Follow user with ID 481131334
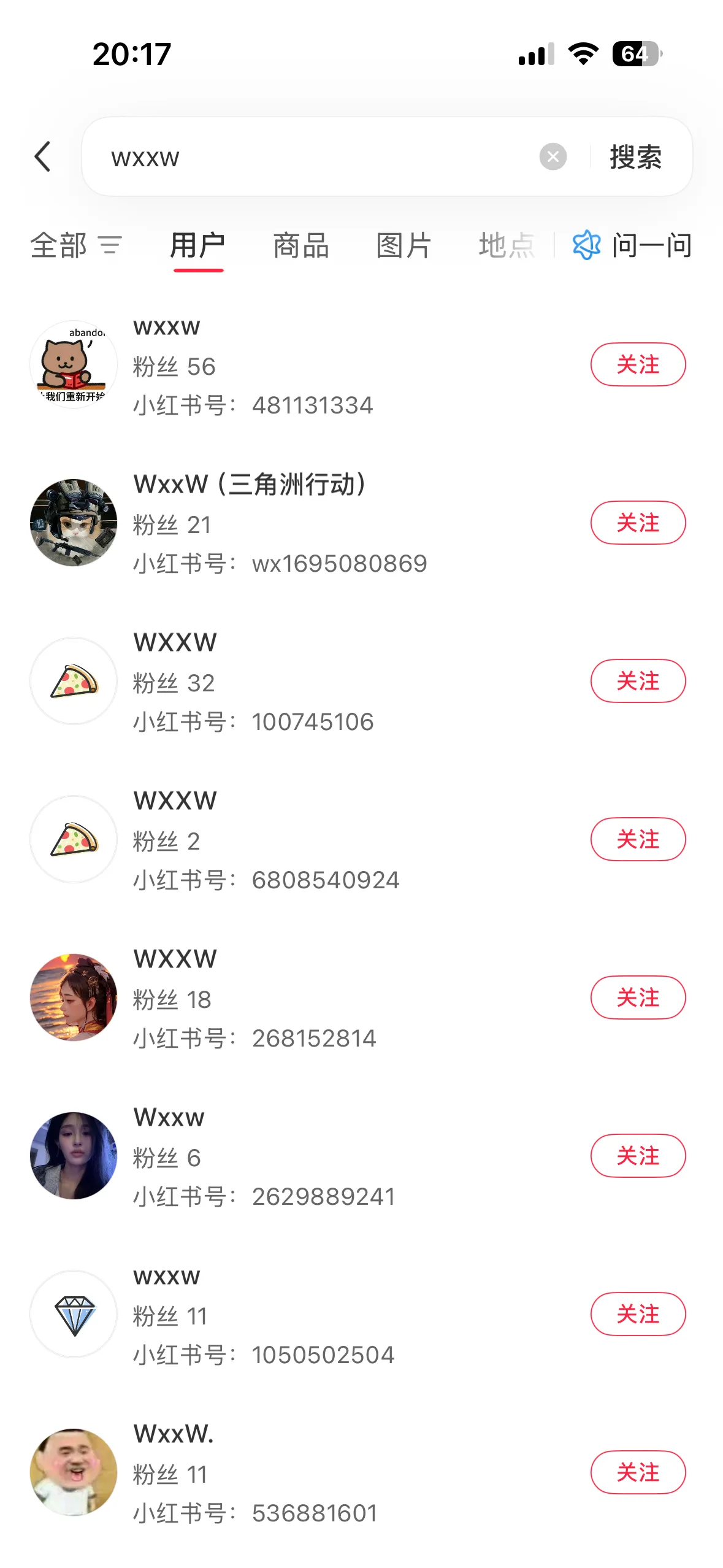Screen dimensions: 723x1568 coord(638,364)
